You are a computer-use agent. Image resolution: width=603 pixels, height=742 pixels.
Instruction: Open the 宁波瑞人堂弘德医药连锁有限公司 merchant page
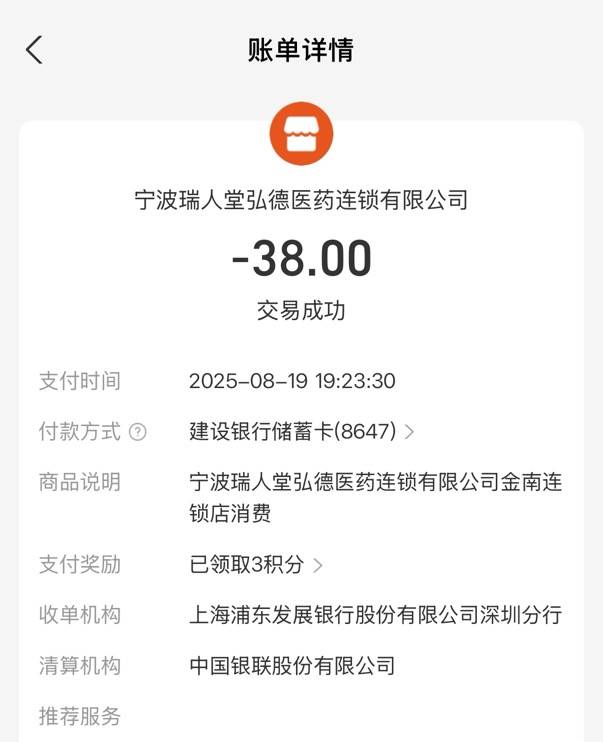point(301,199)
